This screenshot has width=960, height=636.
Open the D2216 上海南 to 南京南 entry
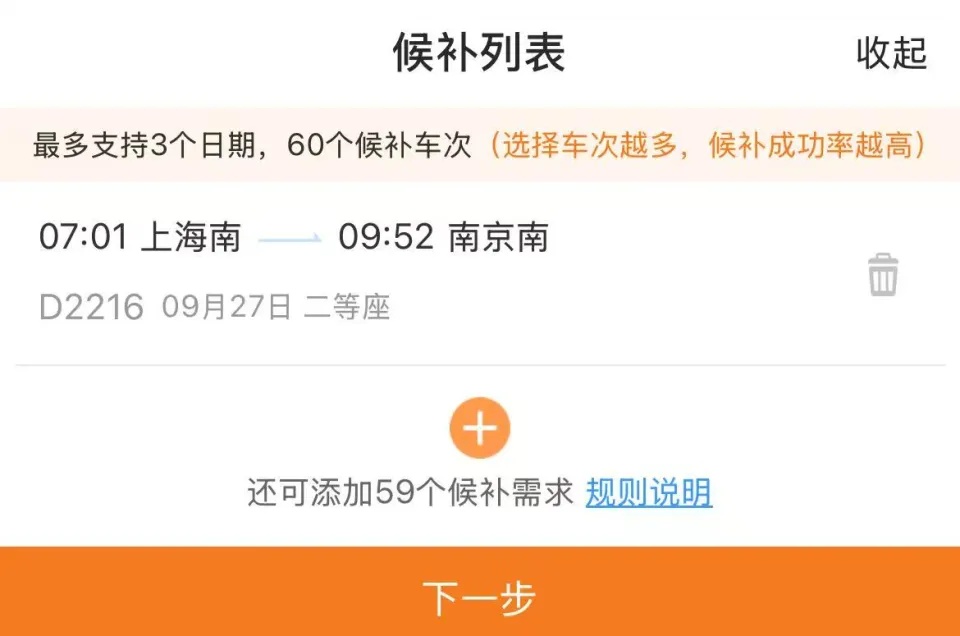pyautogui.click(x=400, y=272)
